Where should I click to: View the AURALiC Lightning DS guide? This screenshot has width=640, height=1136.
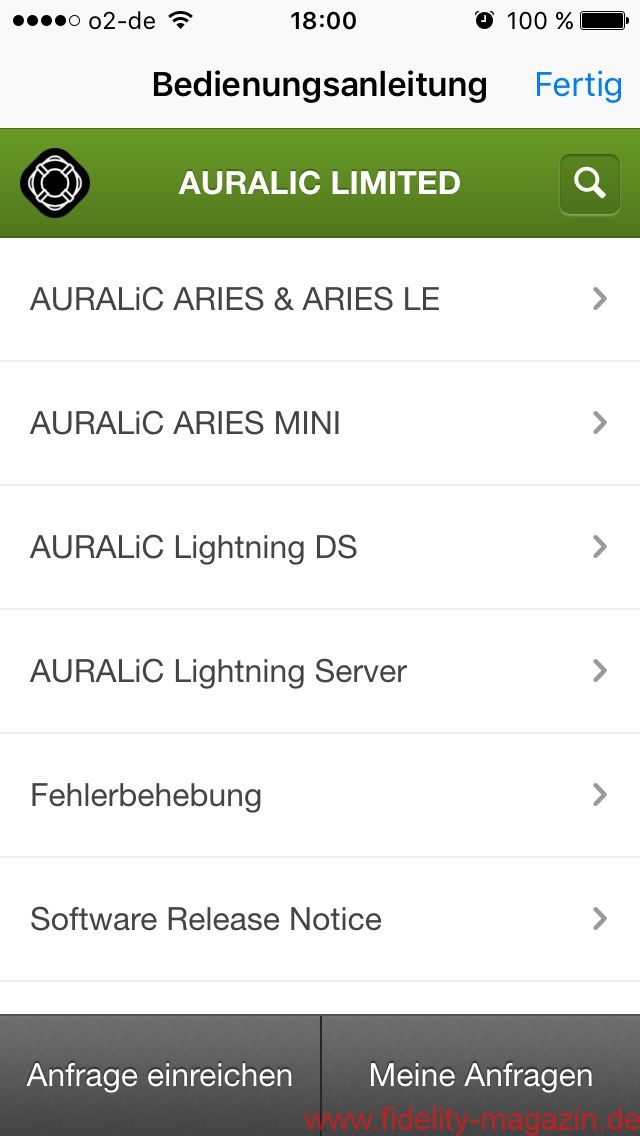coord(320,547)
